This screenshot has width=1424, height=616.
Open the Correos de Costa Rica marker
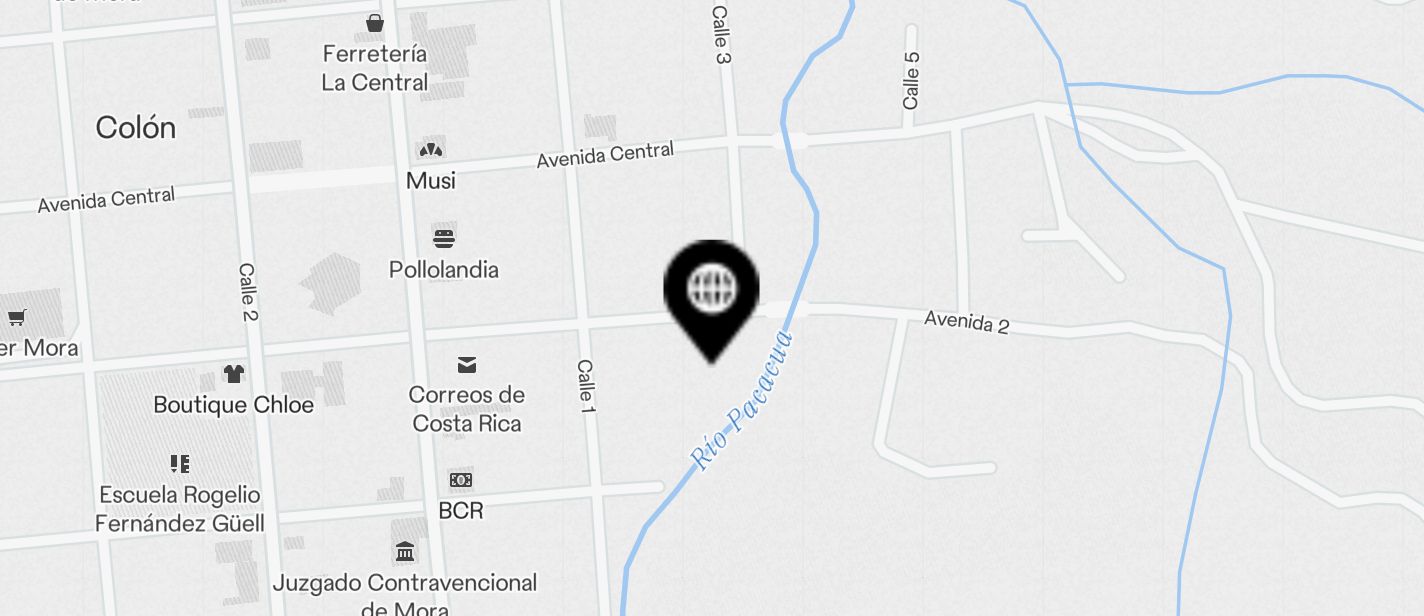point(466,365)
